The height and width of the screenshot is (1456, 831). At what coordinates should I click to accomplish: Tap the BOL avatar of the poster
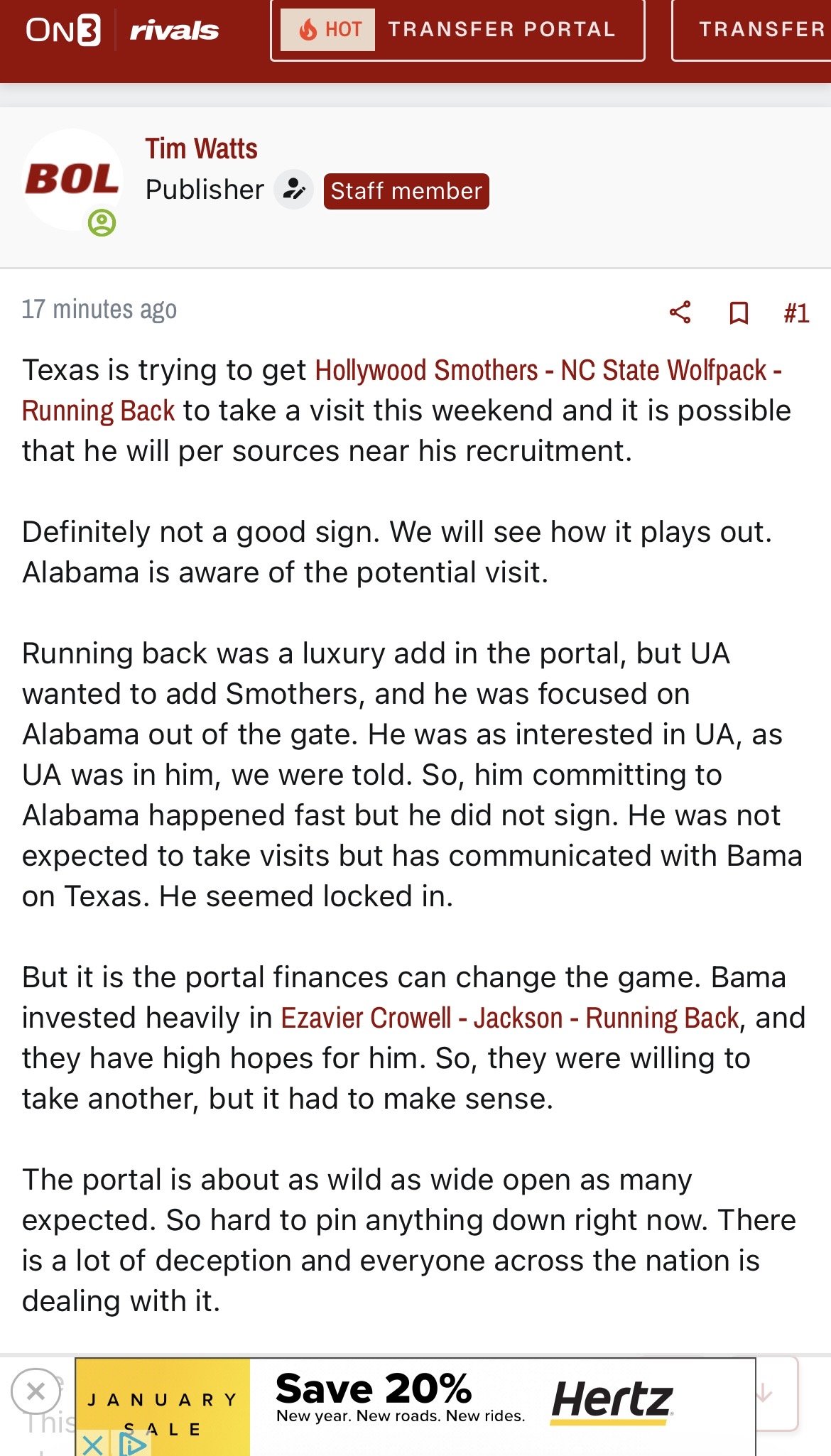click(x=72, y=180)
